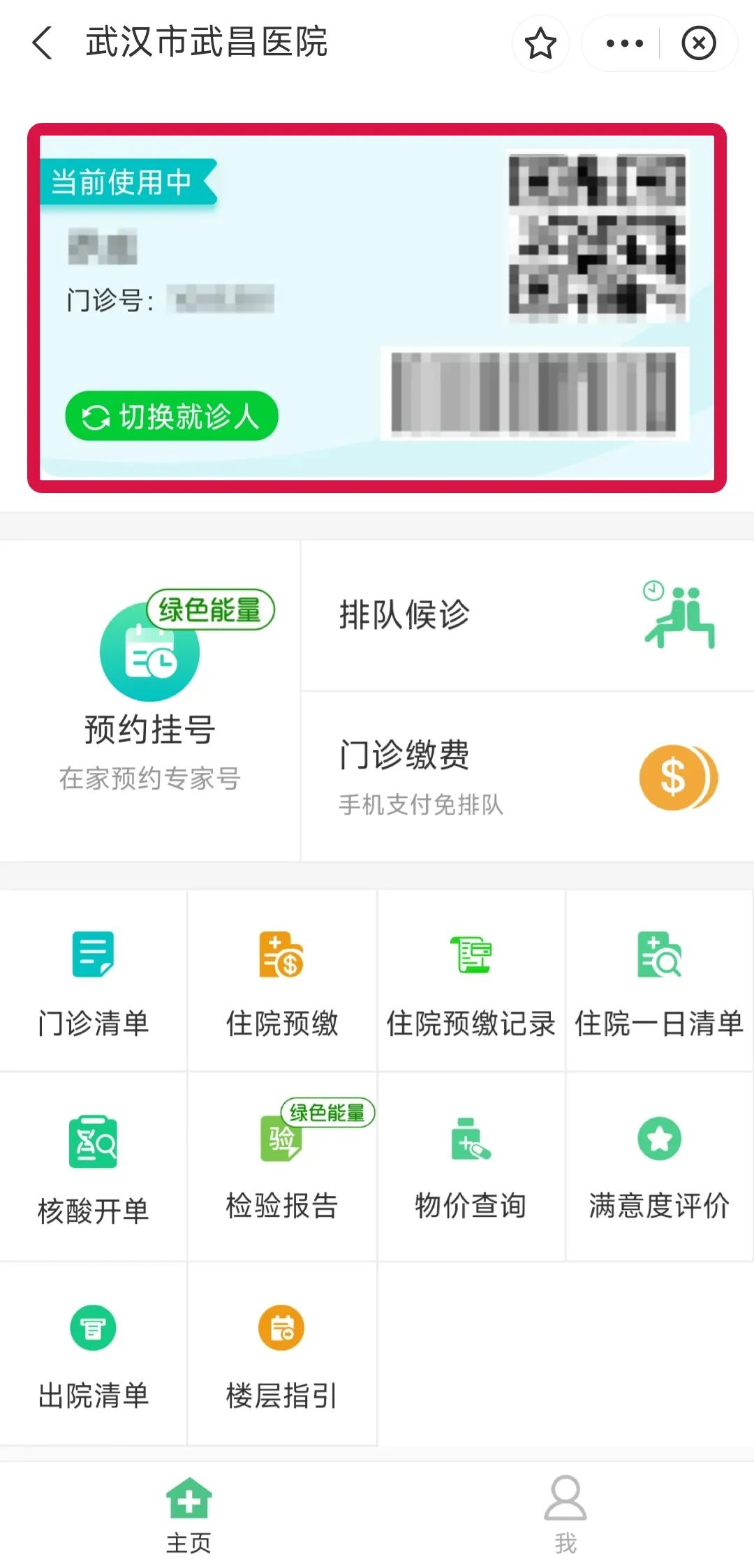Tap 切换就诊人 to switch patient
This screenshot has height=1568, width=754.
pyautogui.click(x=172, y=416)
